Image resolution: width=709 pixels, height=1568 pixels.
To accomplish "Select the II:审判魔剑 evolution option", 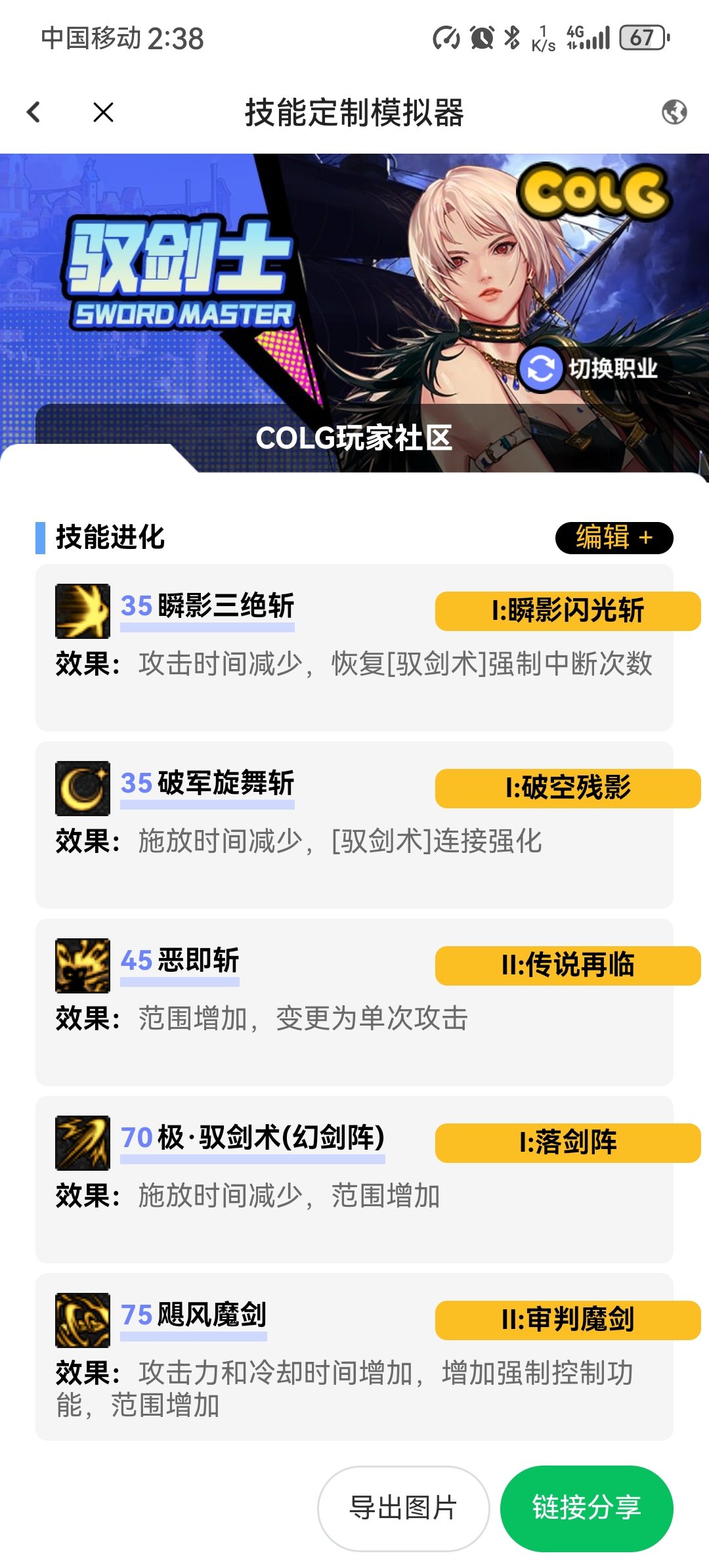I will point(568,1320).
